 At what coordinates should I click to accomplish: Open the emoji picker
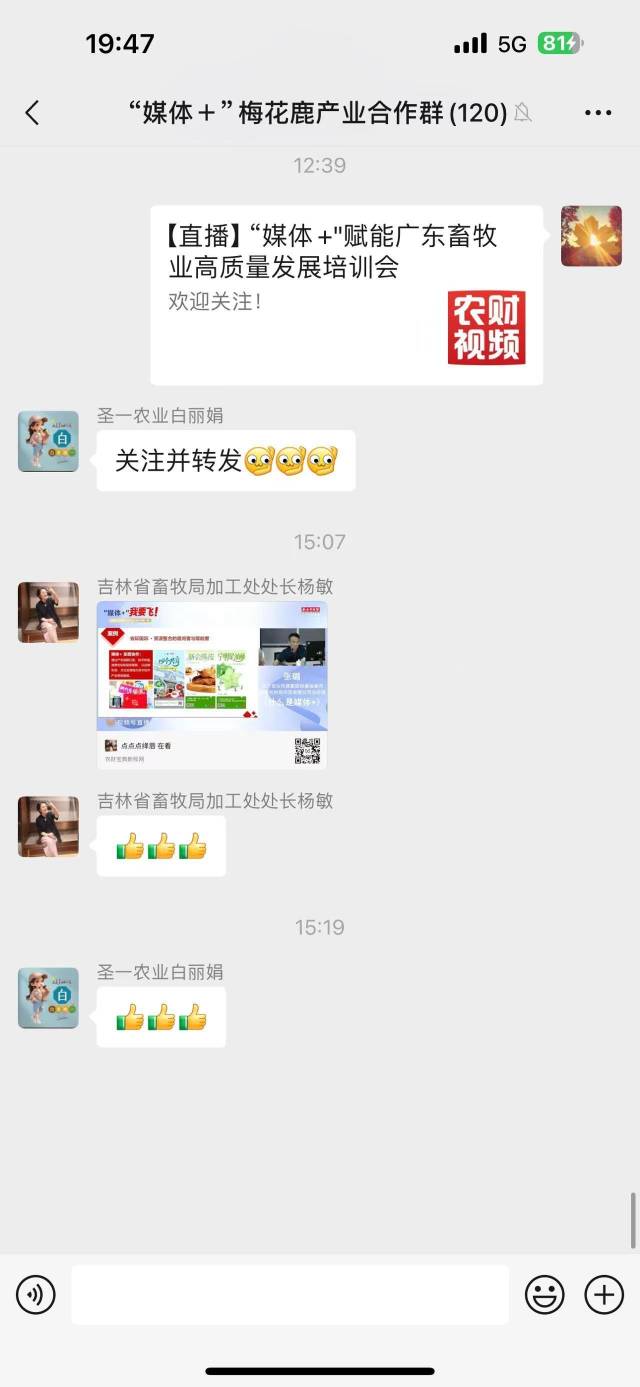[545, 1296]
